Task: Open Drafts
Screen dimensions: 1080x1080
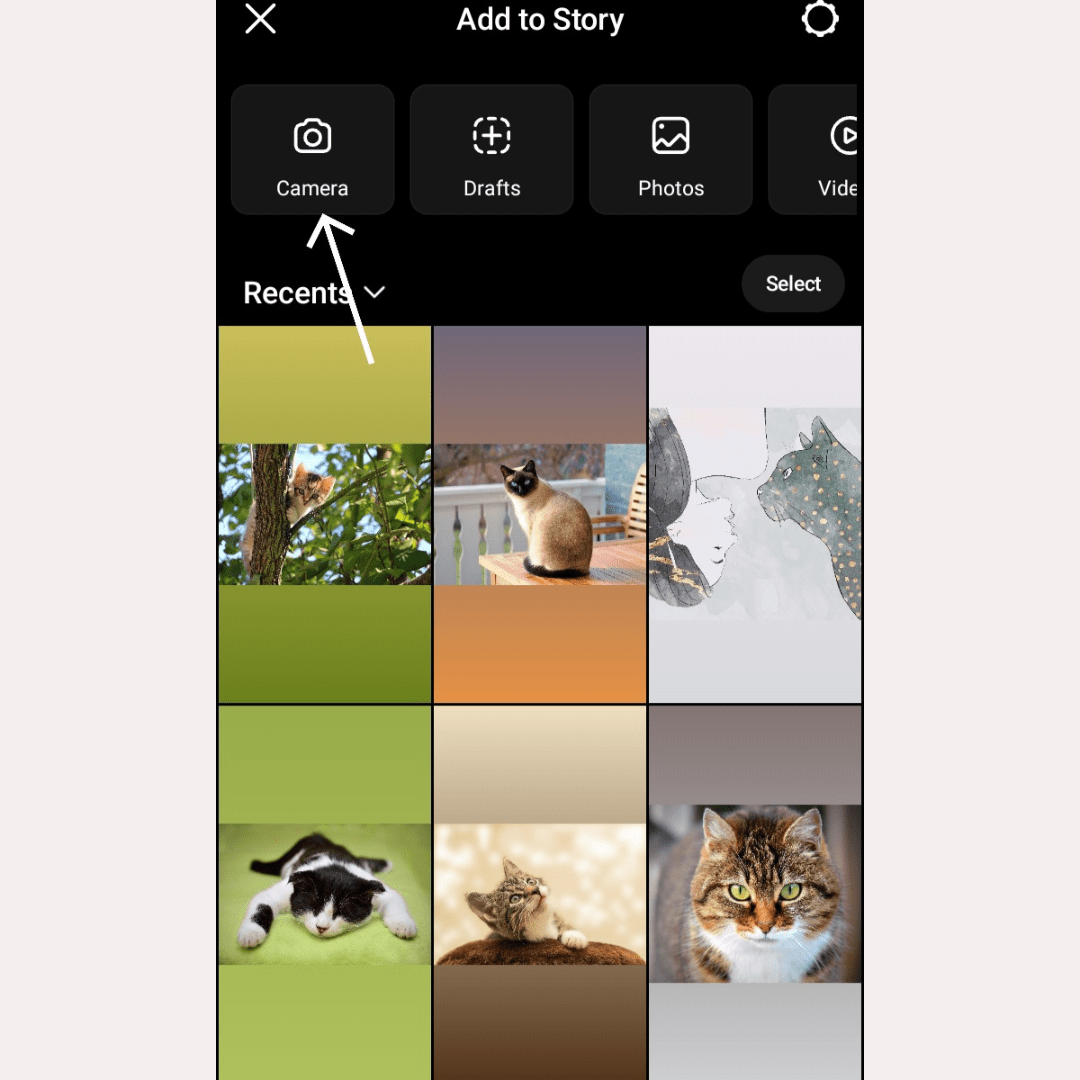Action: click(491, 150)
